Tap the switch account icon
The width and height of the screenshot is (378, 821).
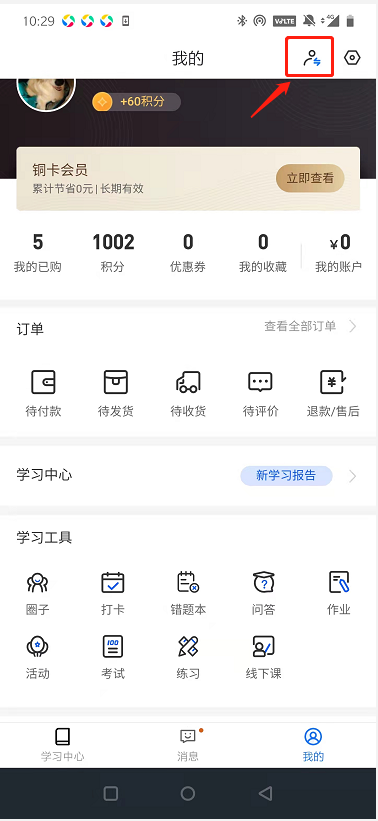point(312,58)
